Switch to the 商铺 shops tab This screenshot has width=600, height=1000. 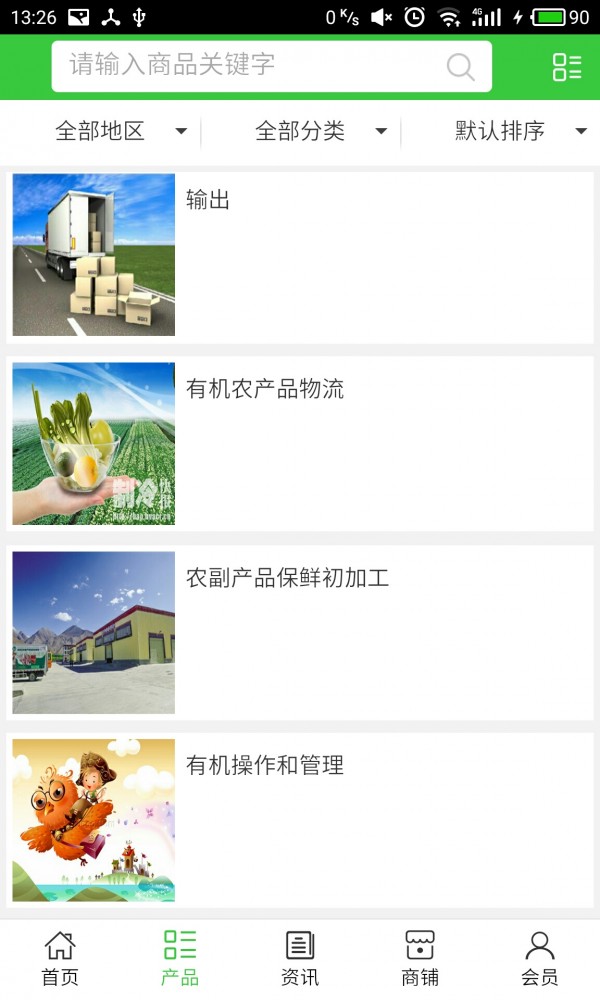tap(420, 958)
